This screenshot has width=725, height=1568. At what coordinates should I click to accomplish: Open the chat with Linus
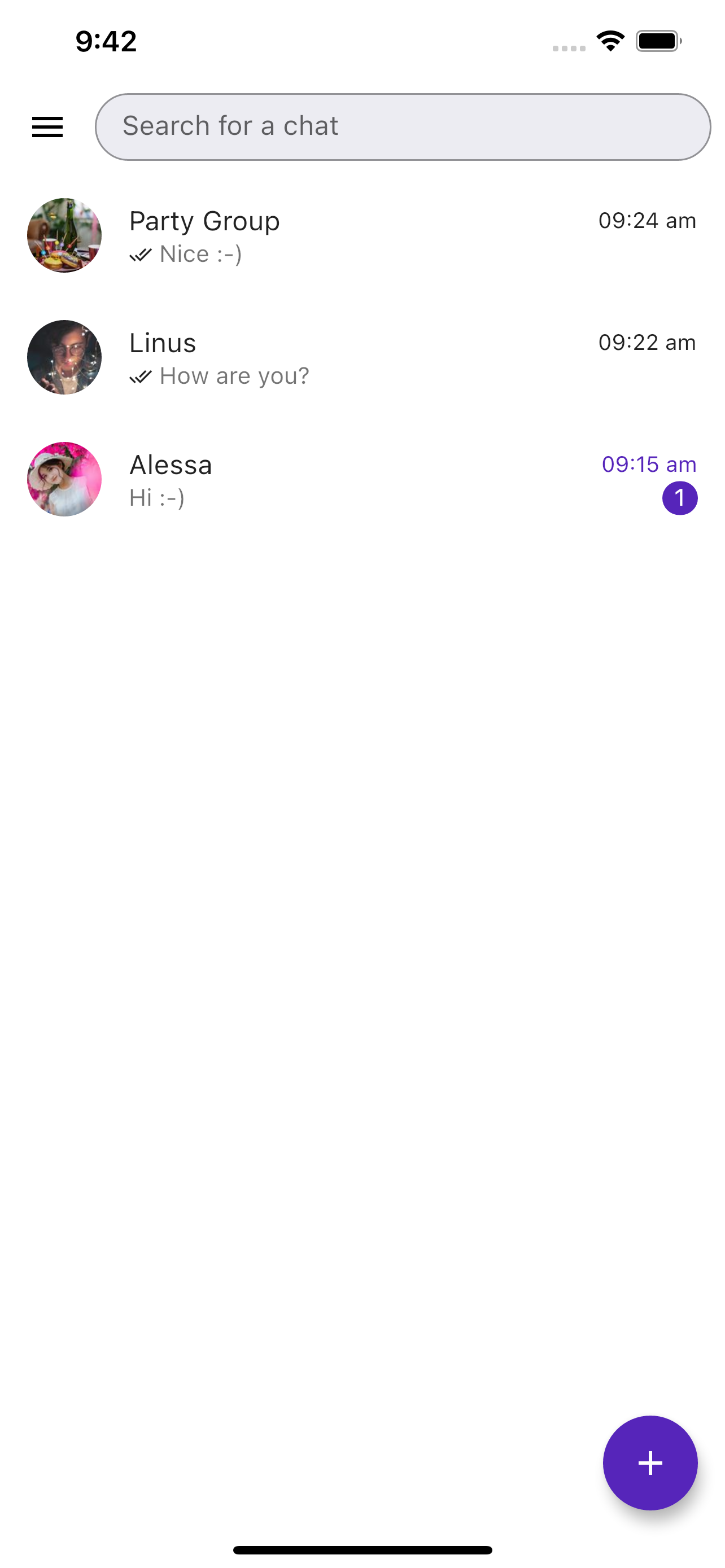point(361,358)
